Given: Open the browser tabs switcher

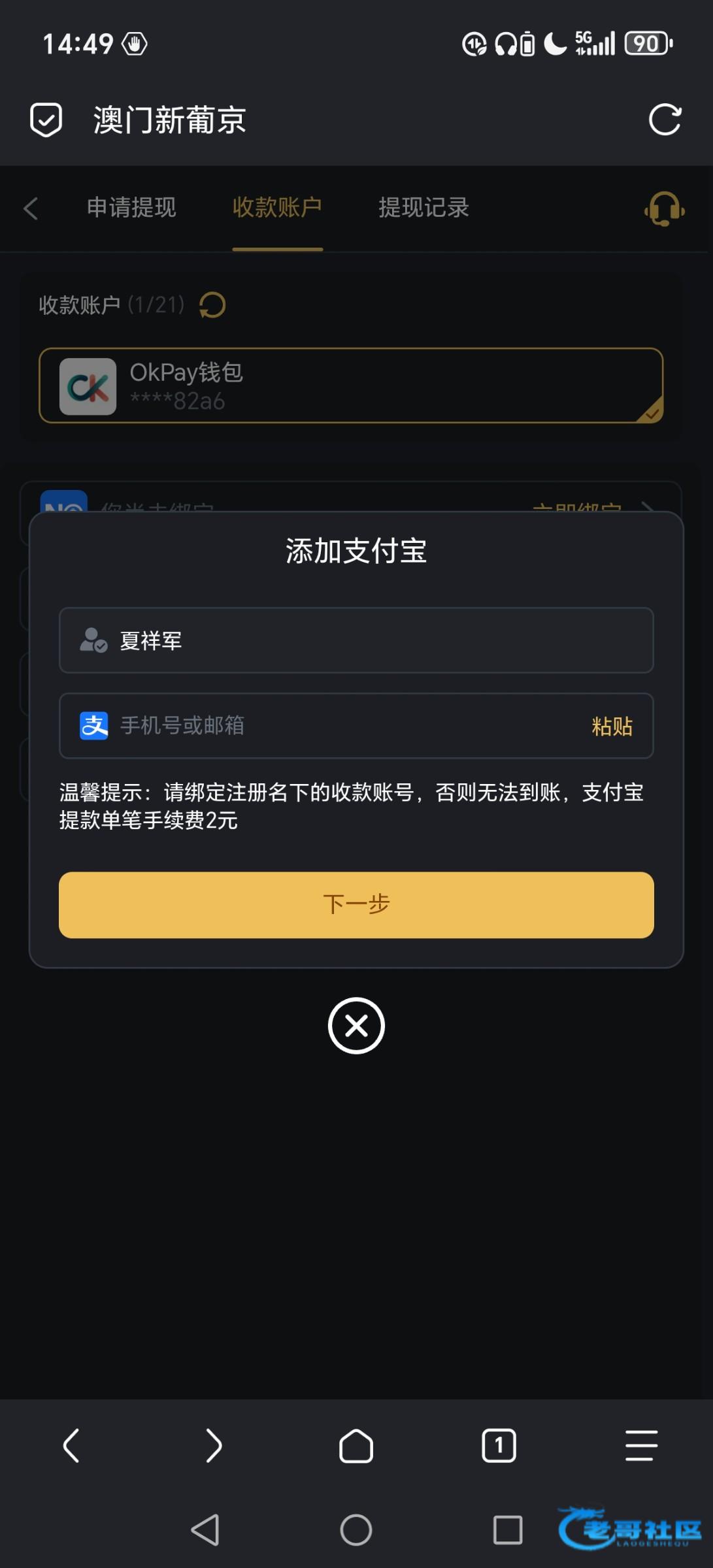Looking at the screenshot, I should (x=499, y=1445).
